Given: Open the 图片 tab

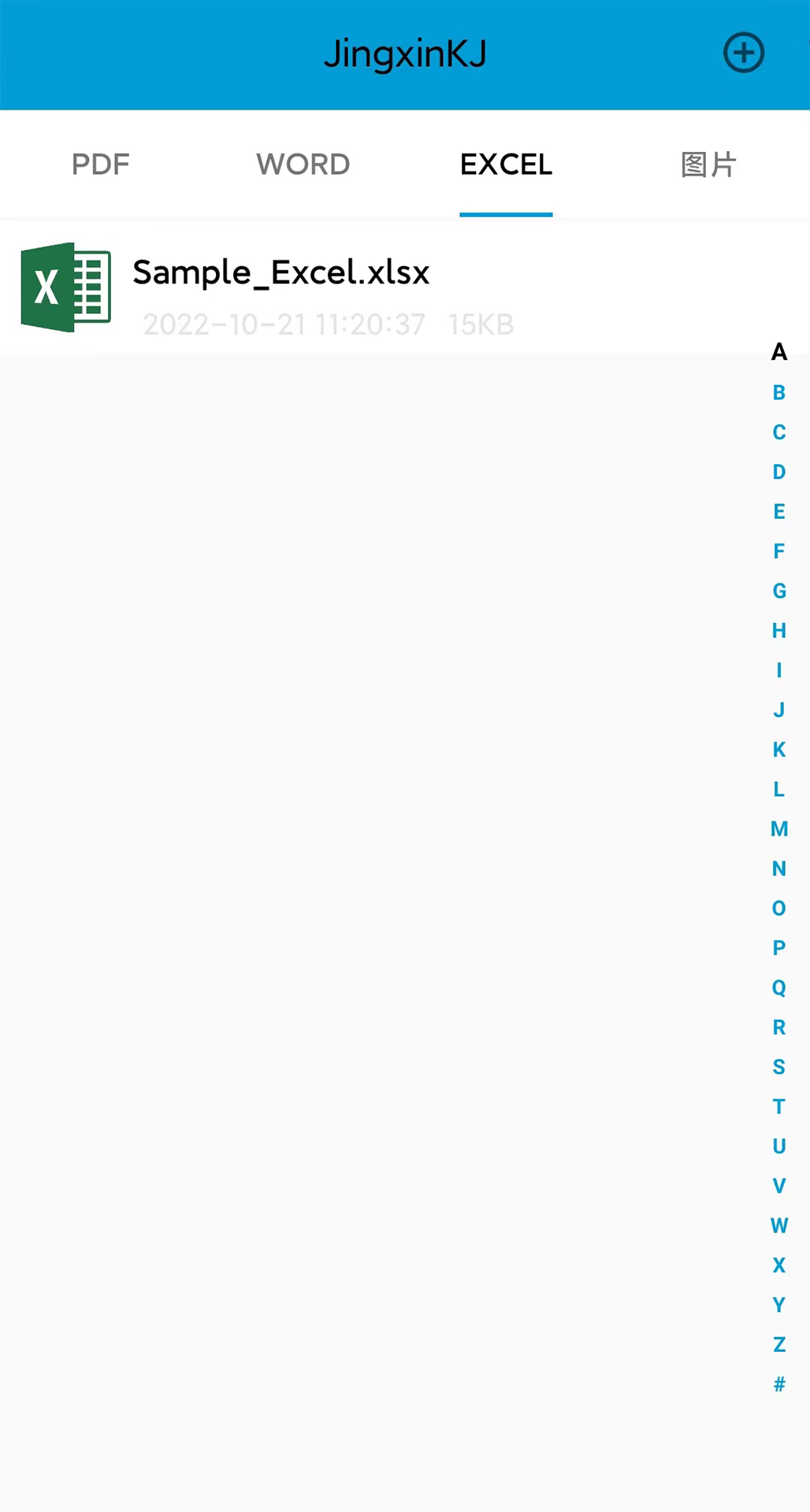Looking at the screenshot, I should (708, 165).
